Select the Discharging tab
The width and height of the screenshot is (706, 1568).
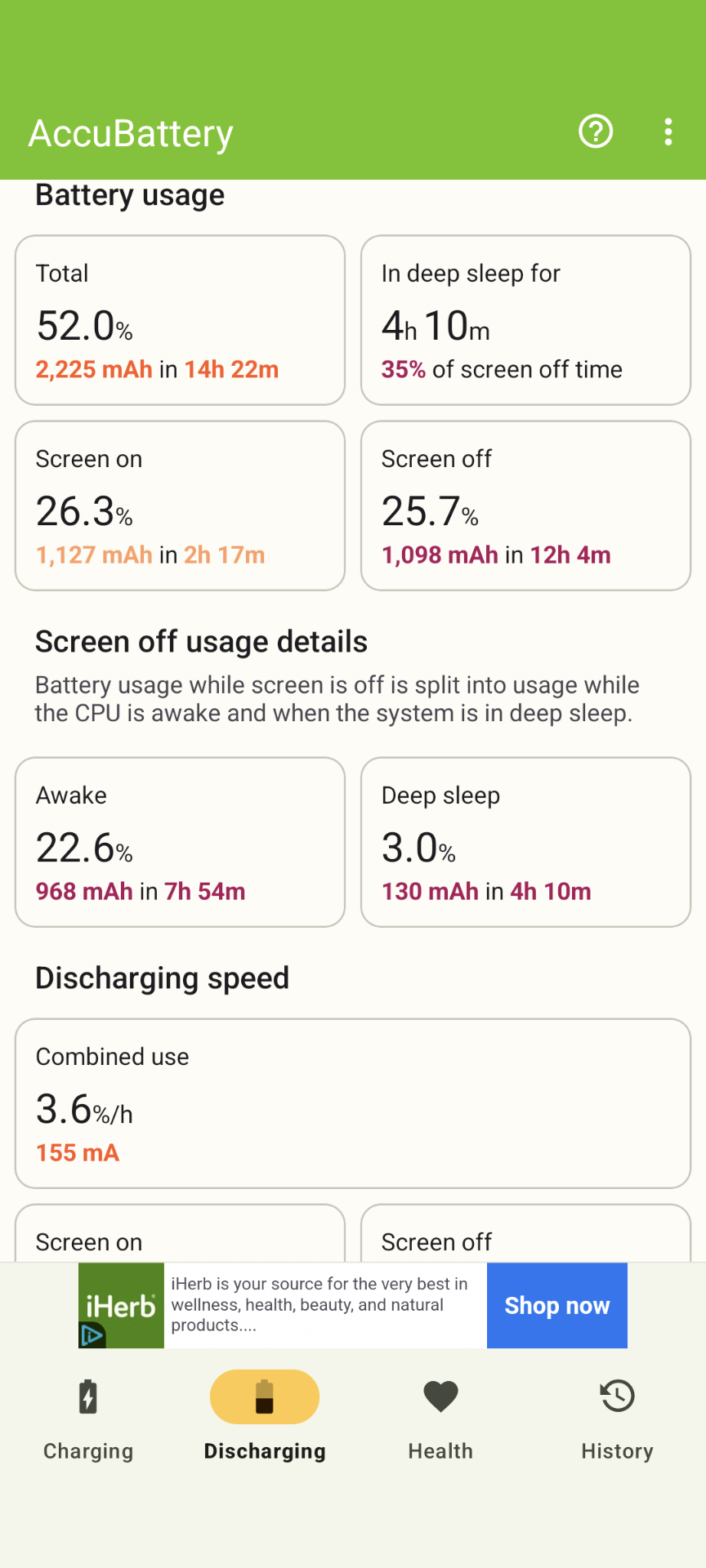[x=265, y=1419]
